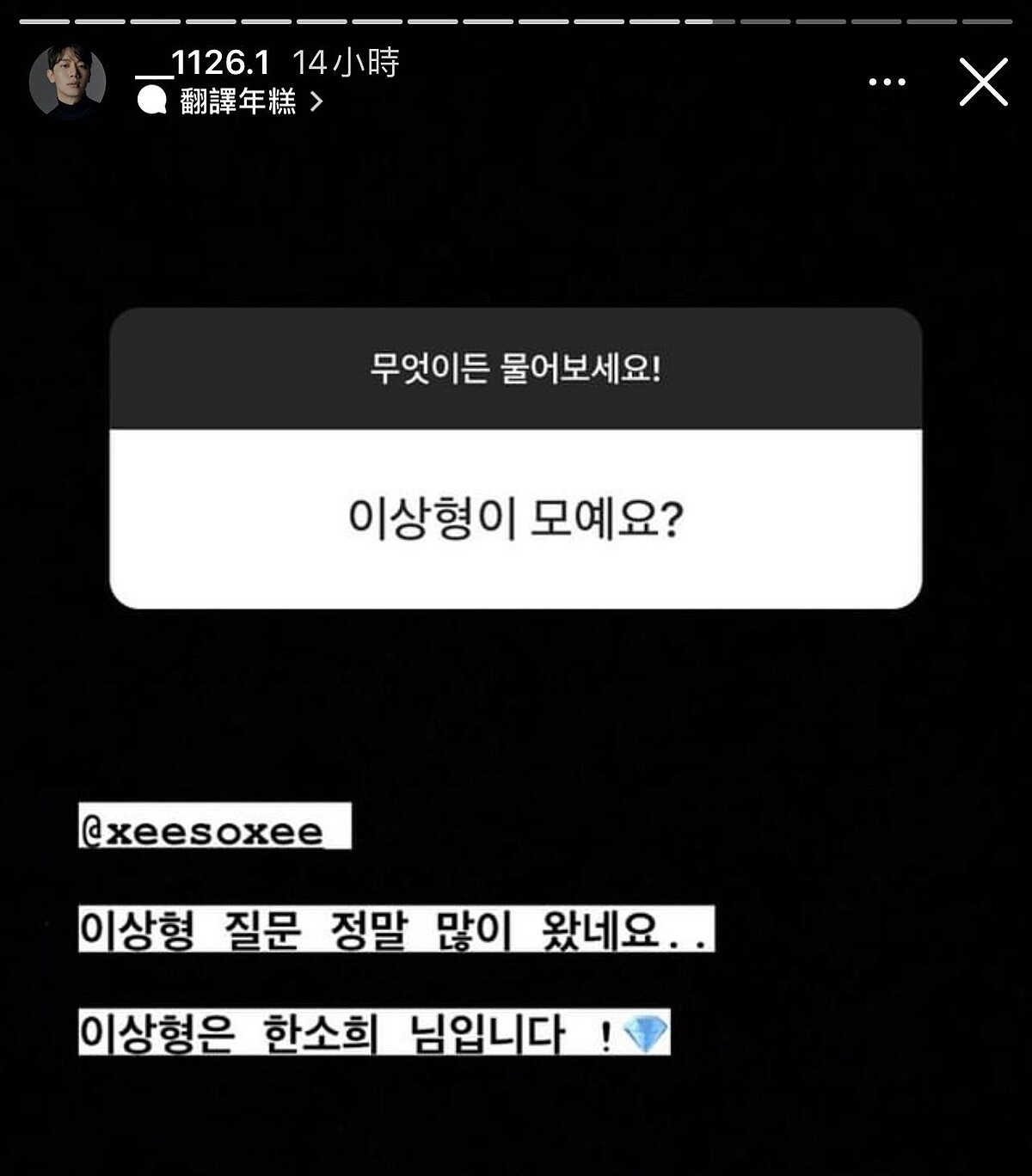Open the @xeesoxee mention
This screenshot has width=1032, height=1176.
pyautogui.click(x=214, y=826)
